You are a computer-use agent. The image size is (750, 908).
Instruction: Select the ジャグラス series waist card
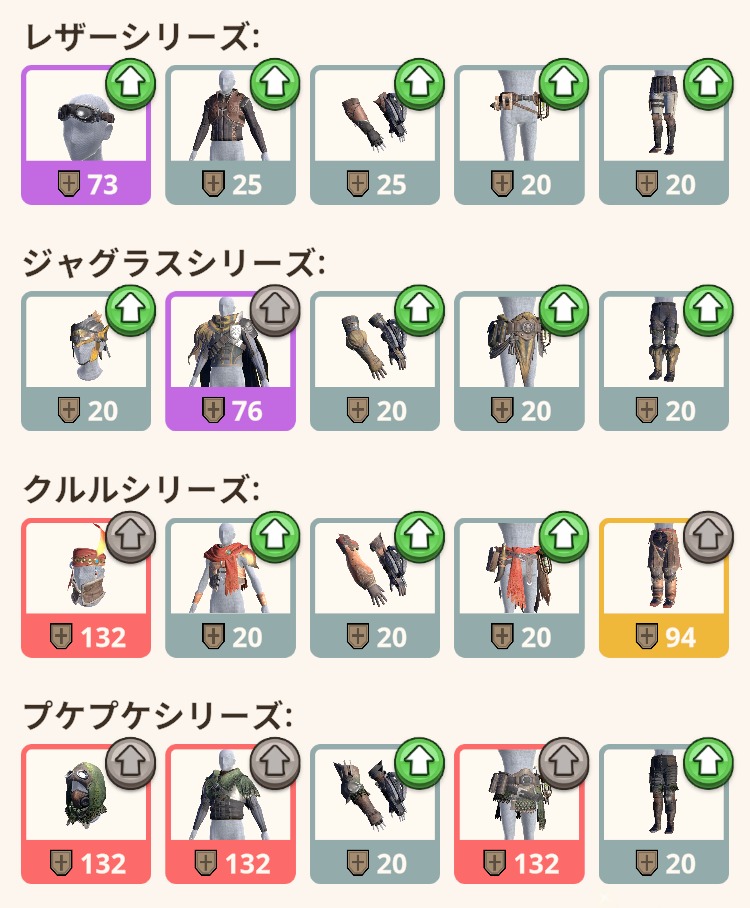pyautogui.click(x=519, y=361)
